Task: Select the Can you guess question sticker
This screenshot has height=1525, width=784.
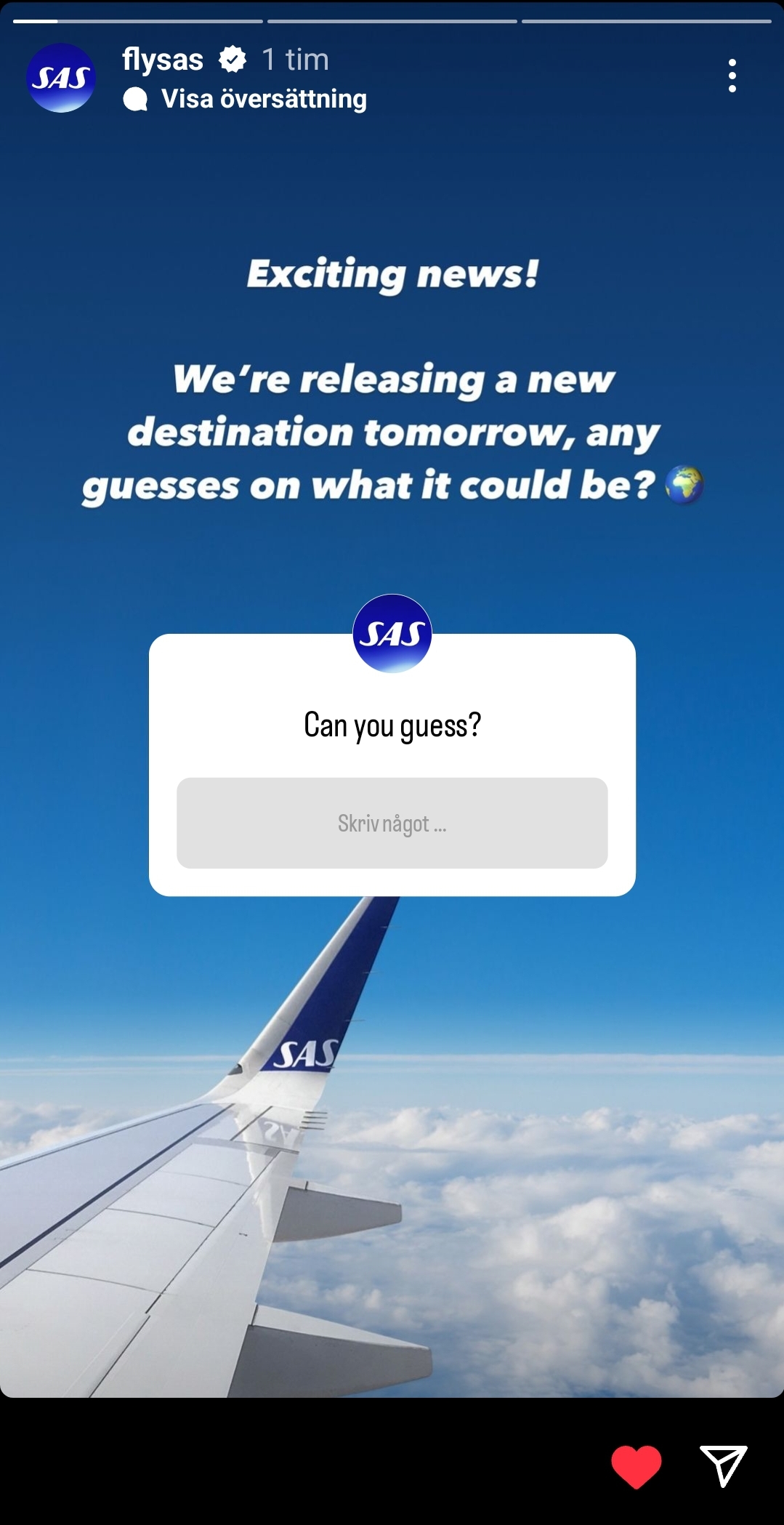Action: tap(392, 724)
